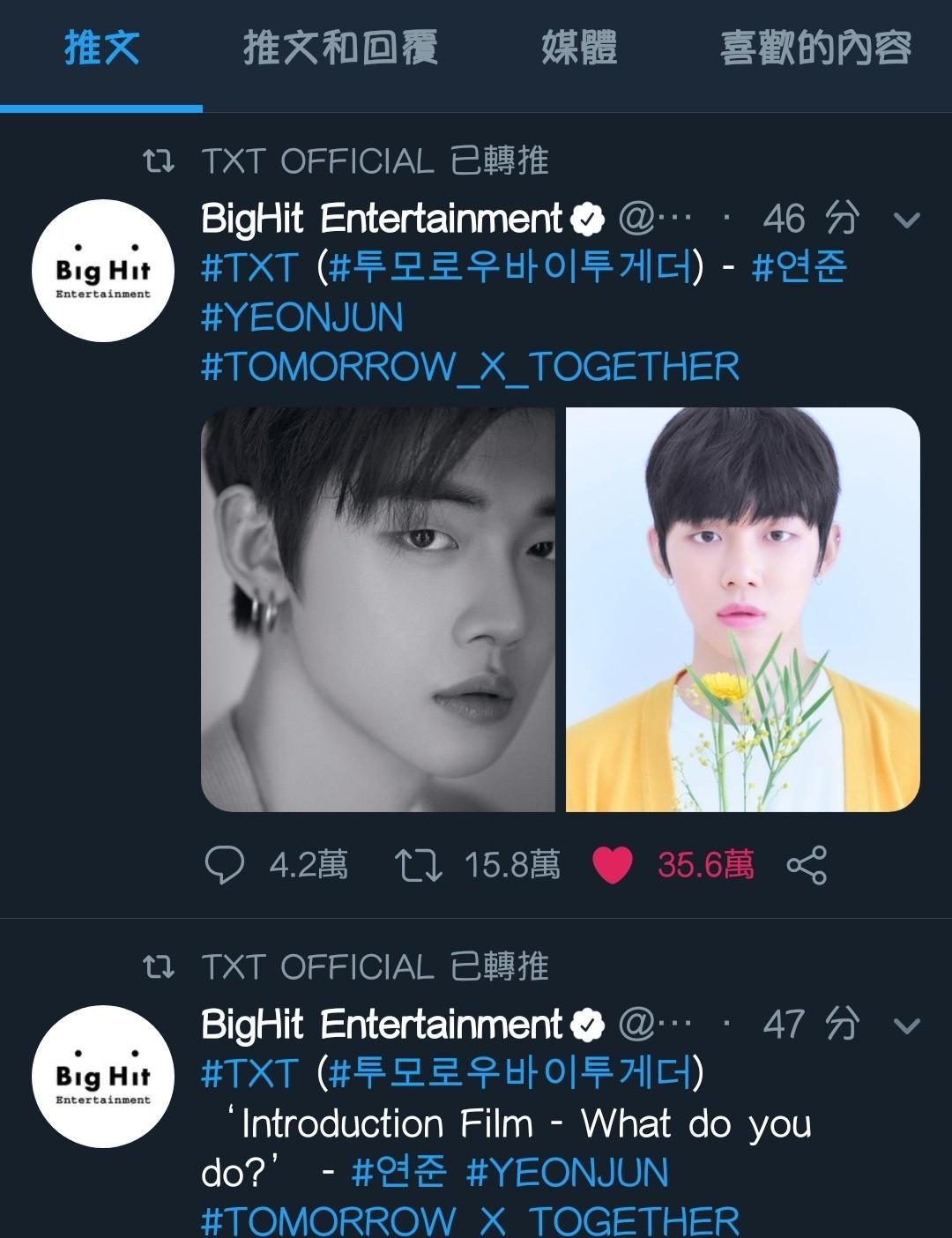Open the #TOMORROW_X_TOGETHER hashtag in the 46 分 tweet
The width and height of the screenshot is (952, 1238).
tap(470, 367)
